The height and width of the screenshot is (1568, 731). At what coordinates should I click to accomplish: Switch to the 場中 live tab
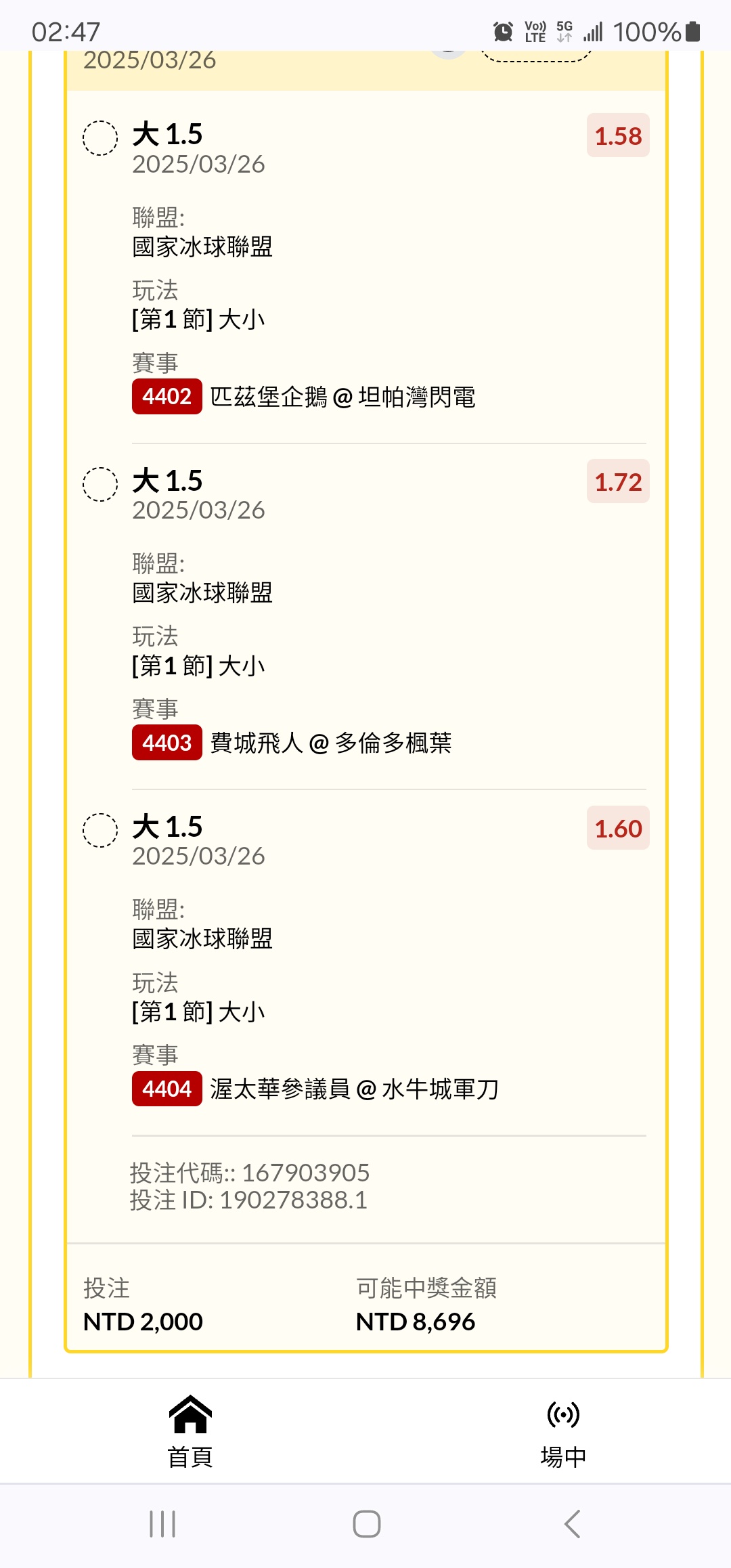pyautogui.click(x=563, y=1431)
